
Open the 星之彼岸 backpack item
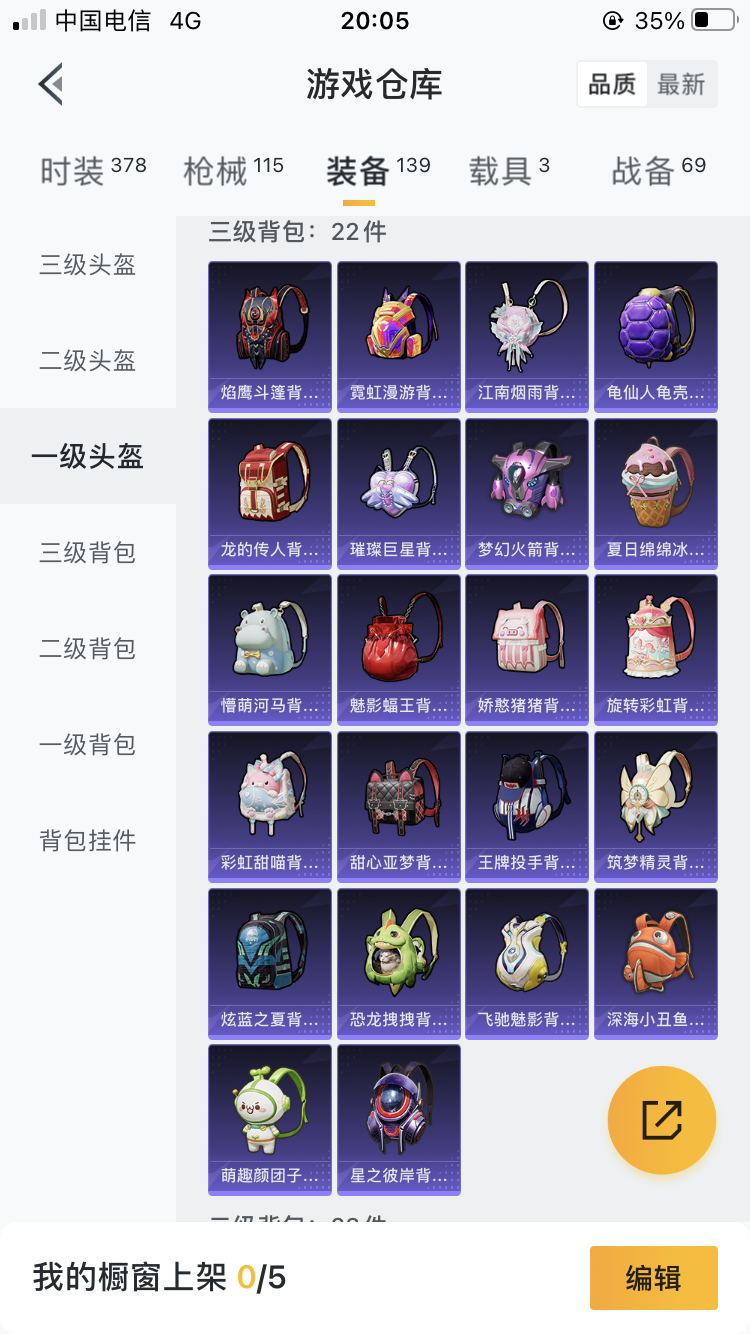tap(399, 1119)
